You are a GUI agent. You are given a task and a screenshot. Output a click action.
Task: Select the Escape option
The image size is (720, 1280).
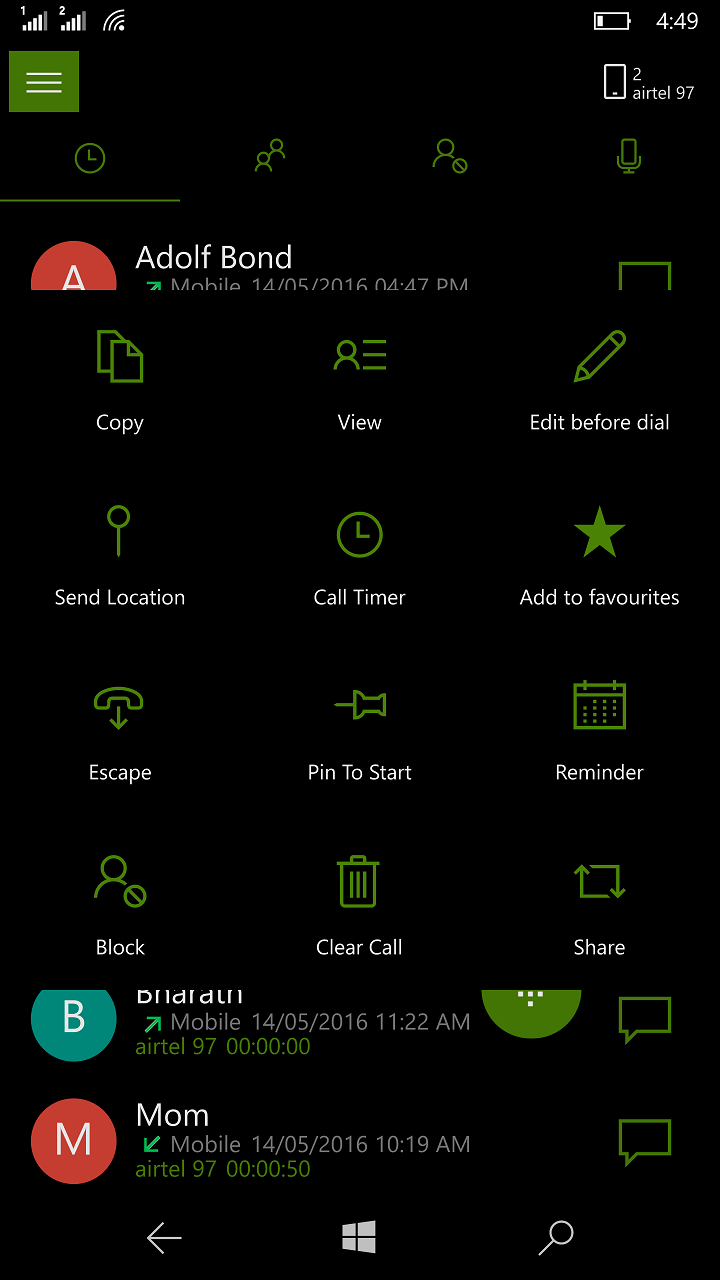click(x=120, y=730)
